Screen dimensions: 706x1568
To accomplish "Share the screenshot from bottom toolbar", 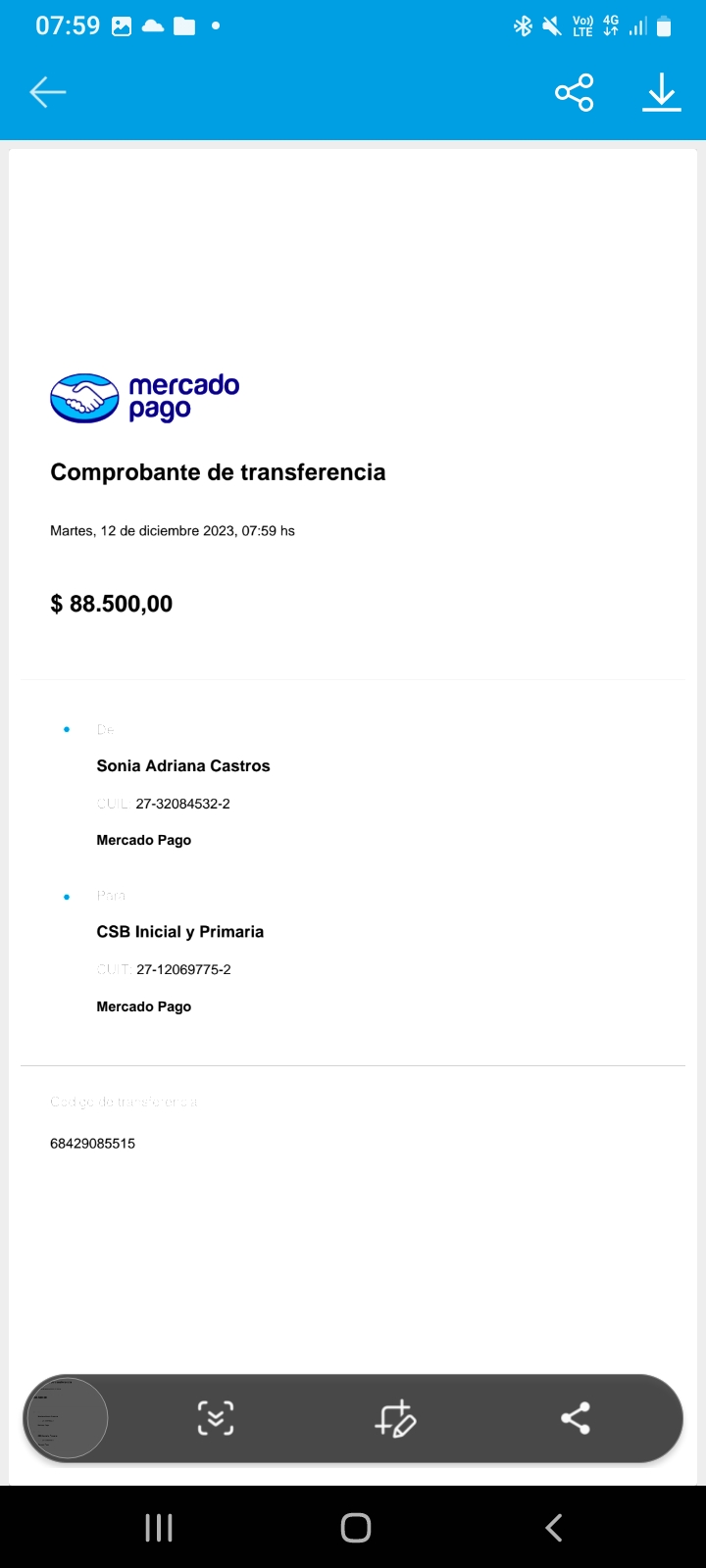I will 576,1418.
